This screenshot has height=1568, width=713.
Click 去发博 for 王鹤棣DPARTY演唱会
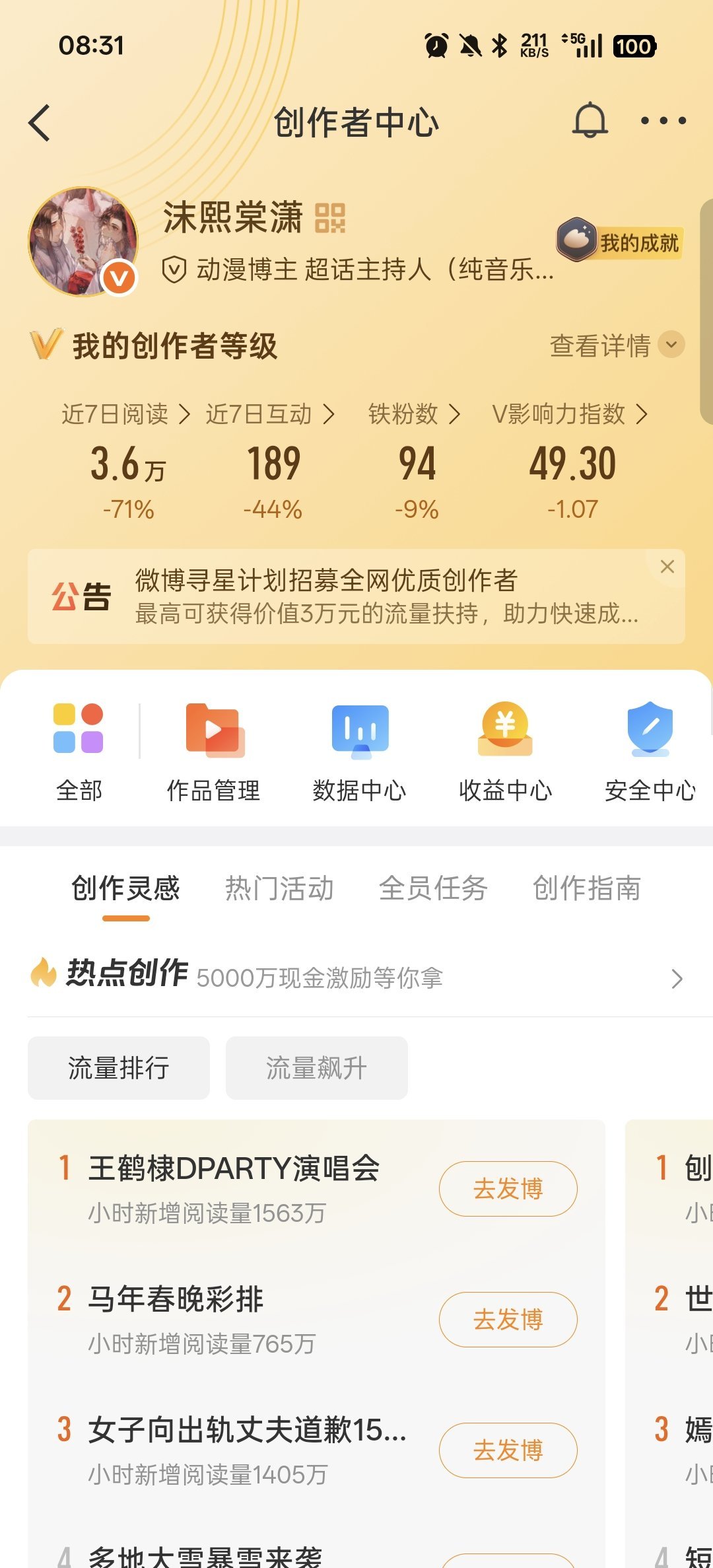click(x=508, y=1188)
